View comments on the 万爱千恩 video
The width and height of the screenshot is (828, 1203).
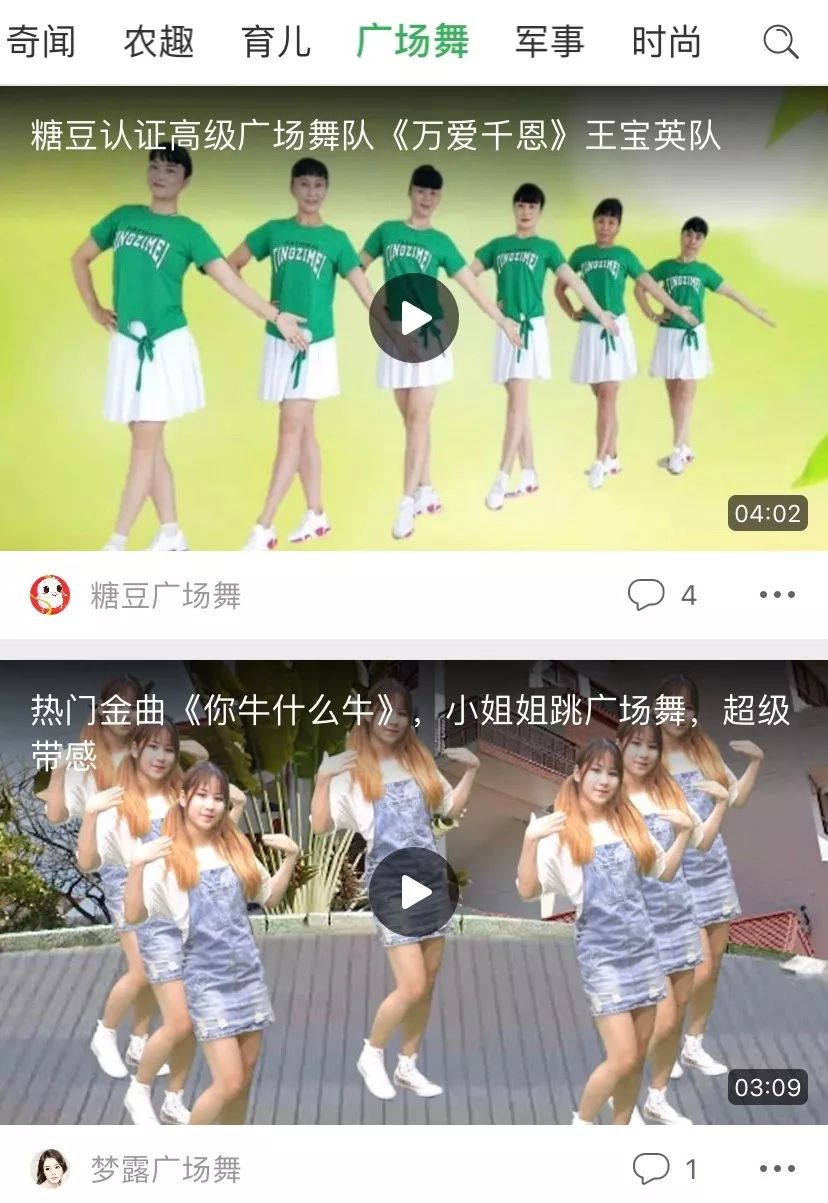click(x=661, y=595)
